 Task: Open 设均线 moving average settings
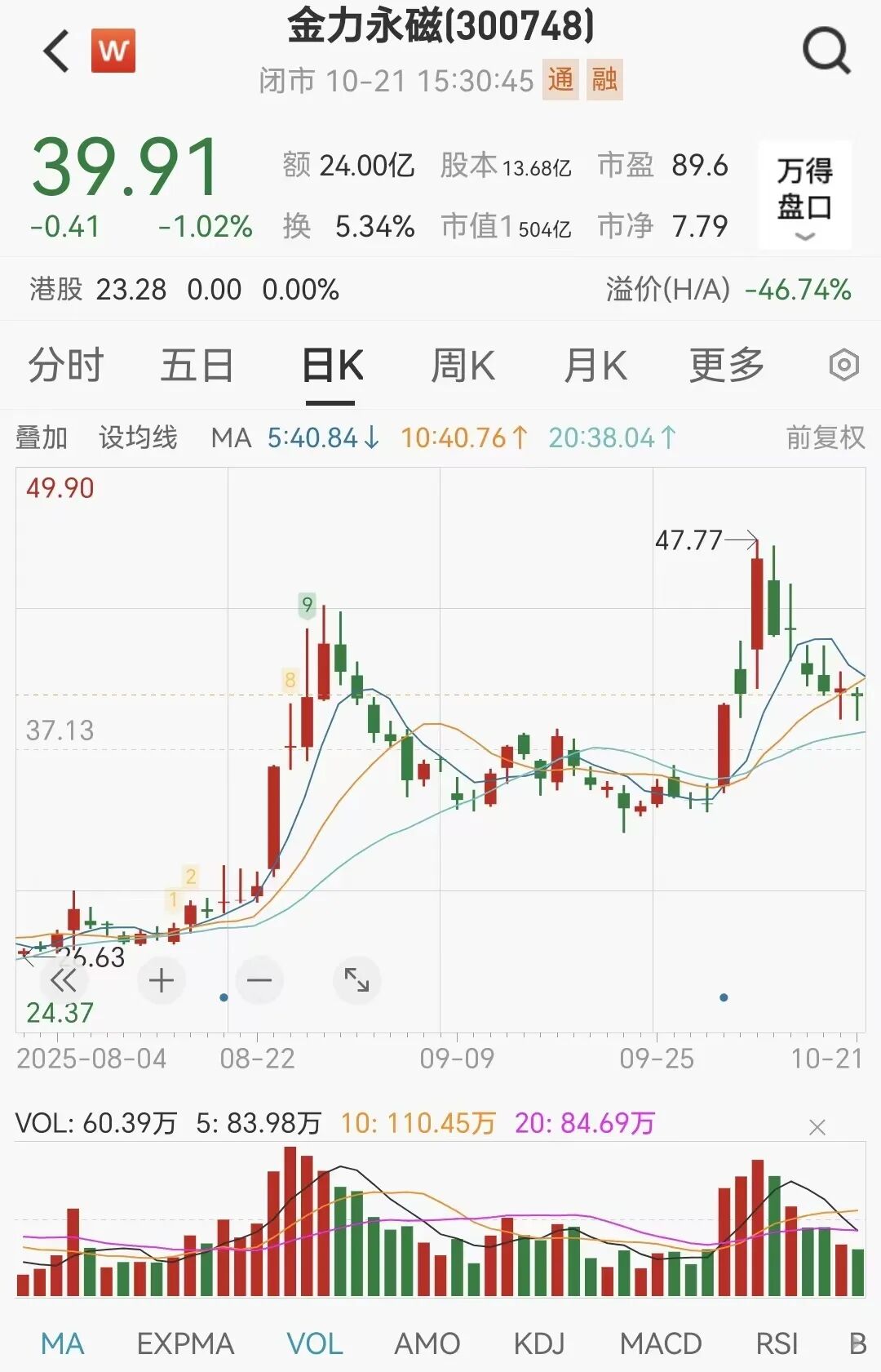(x=138, y=437)
